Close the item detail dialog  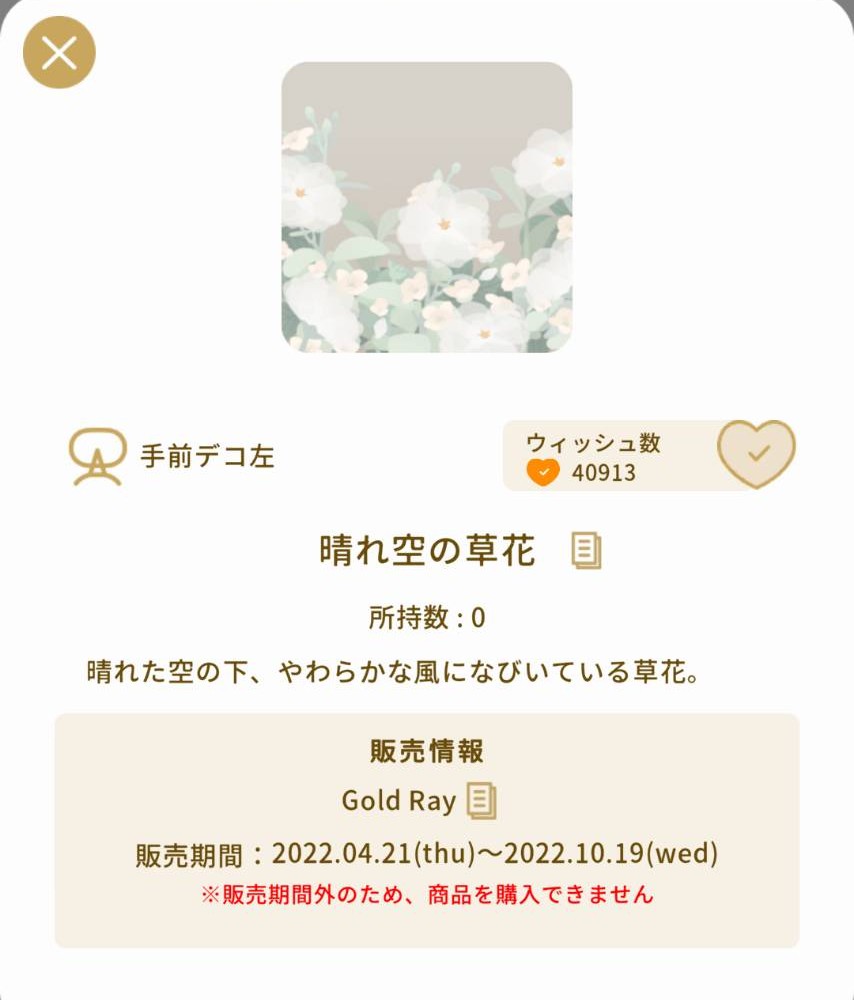[x=59, y=53]
